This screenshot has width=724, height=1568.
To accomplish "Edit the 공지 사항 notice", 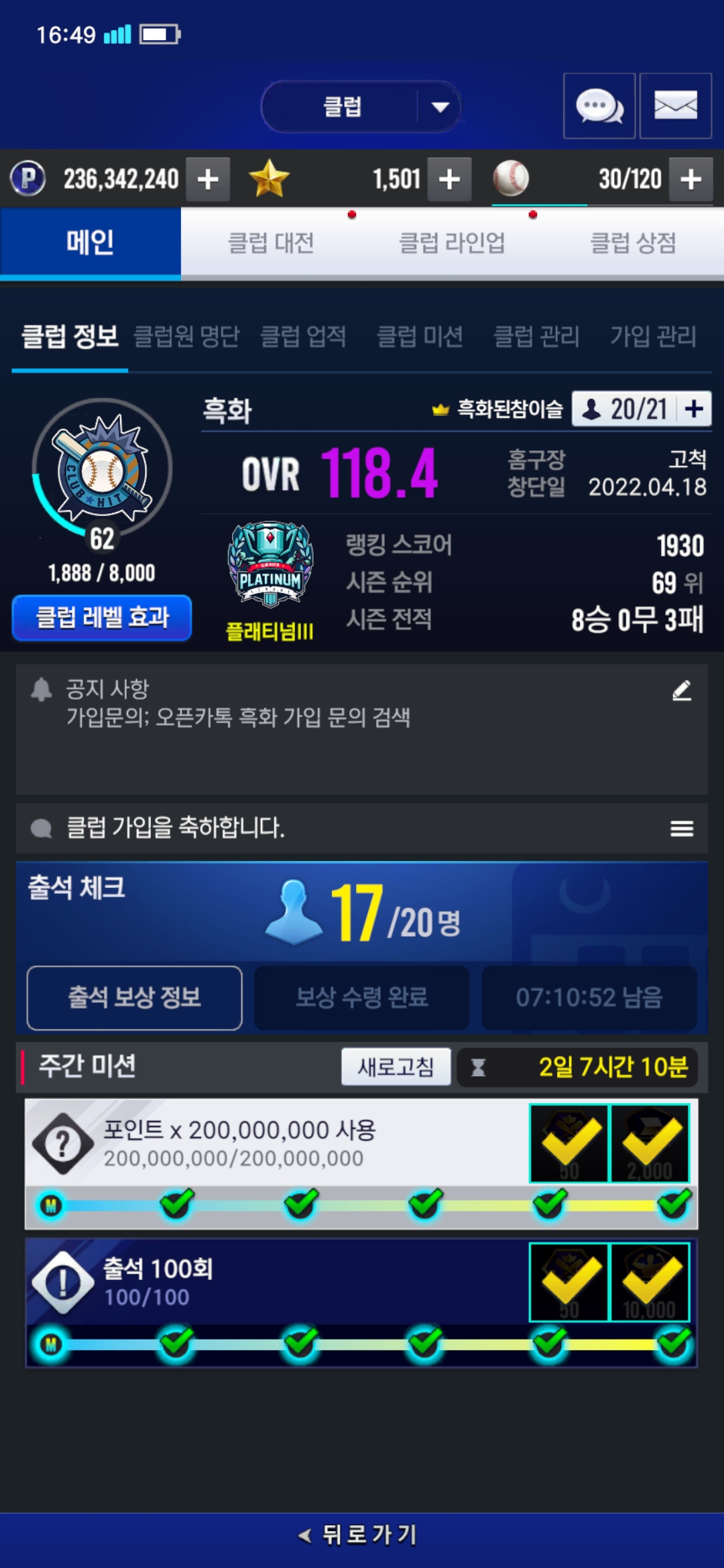I will coord(682,690).
